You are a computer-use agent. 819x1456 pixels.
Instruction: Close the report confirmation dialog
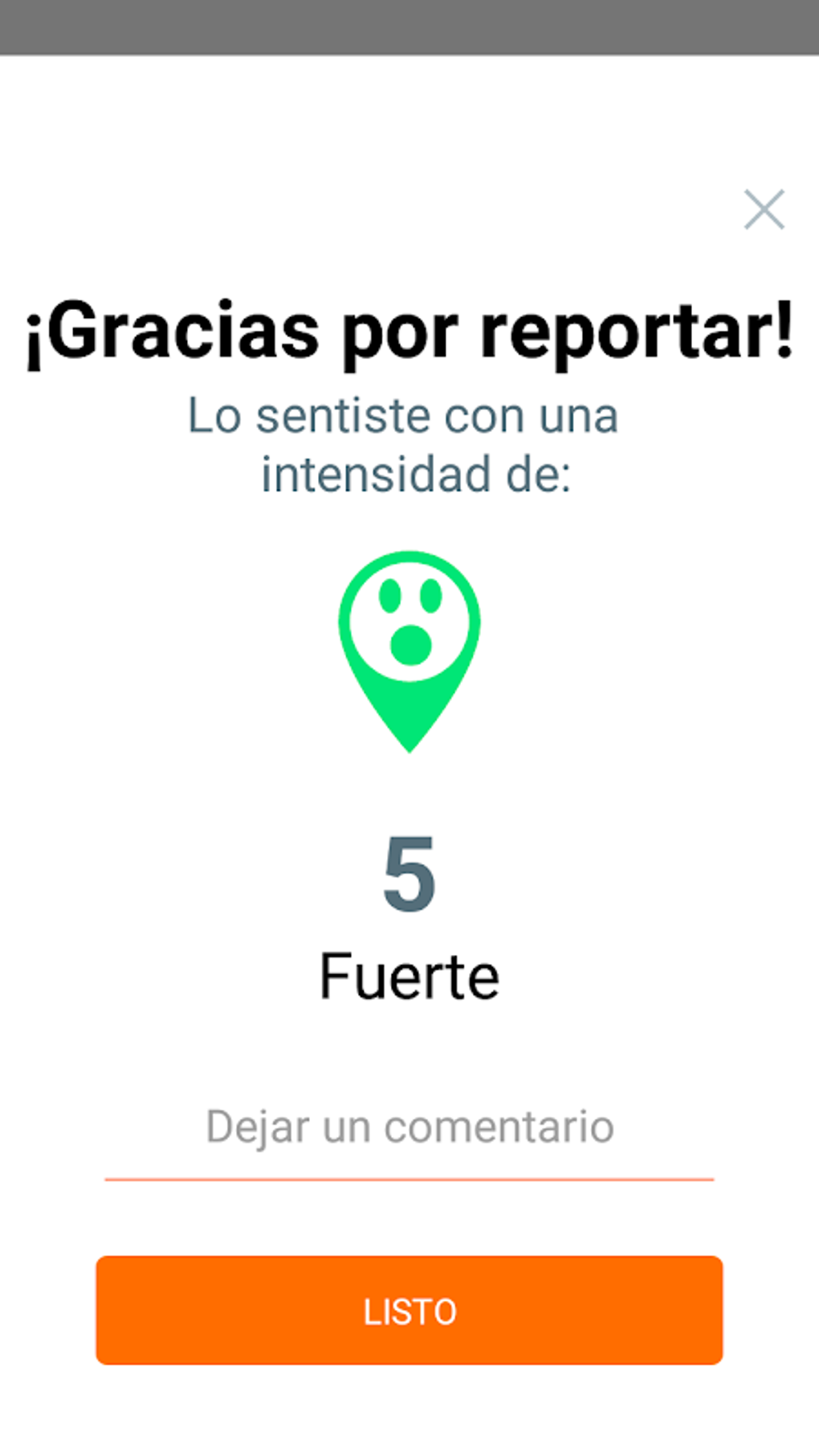pyautogui.click(x=764, y=210)
